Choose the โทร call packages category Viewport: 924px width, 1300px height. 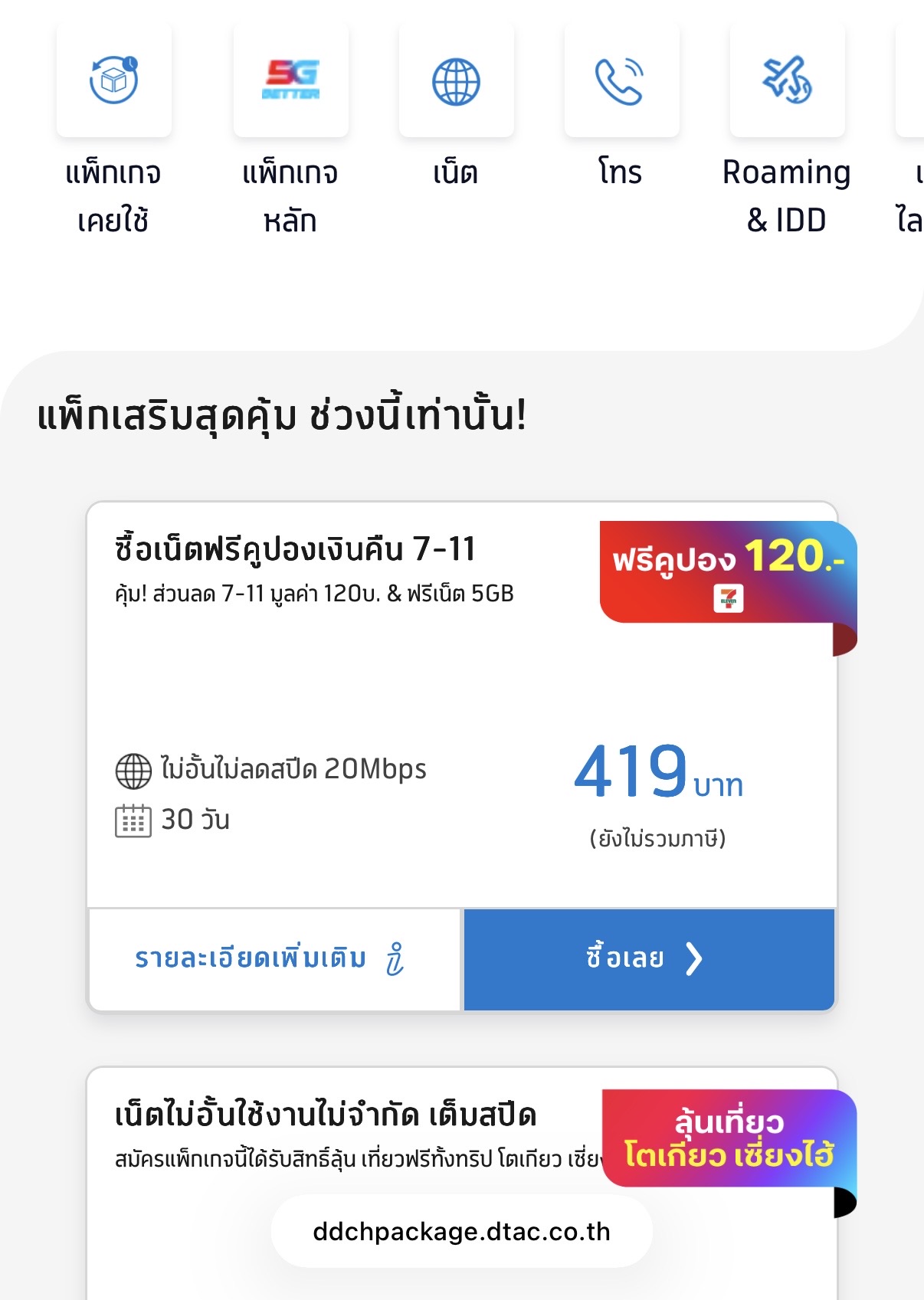[x=621, y=80]
